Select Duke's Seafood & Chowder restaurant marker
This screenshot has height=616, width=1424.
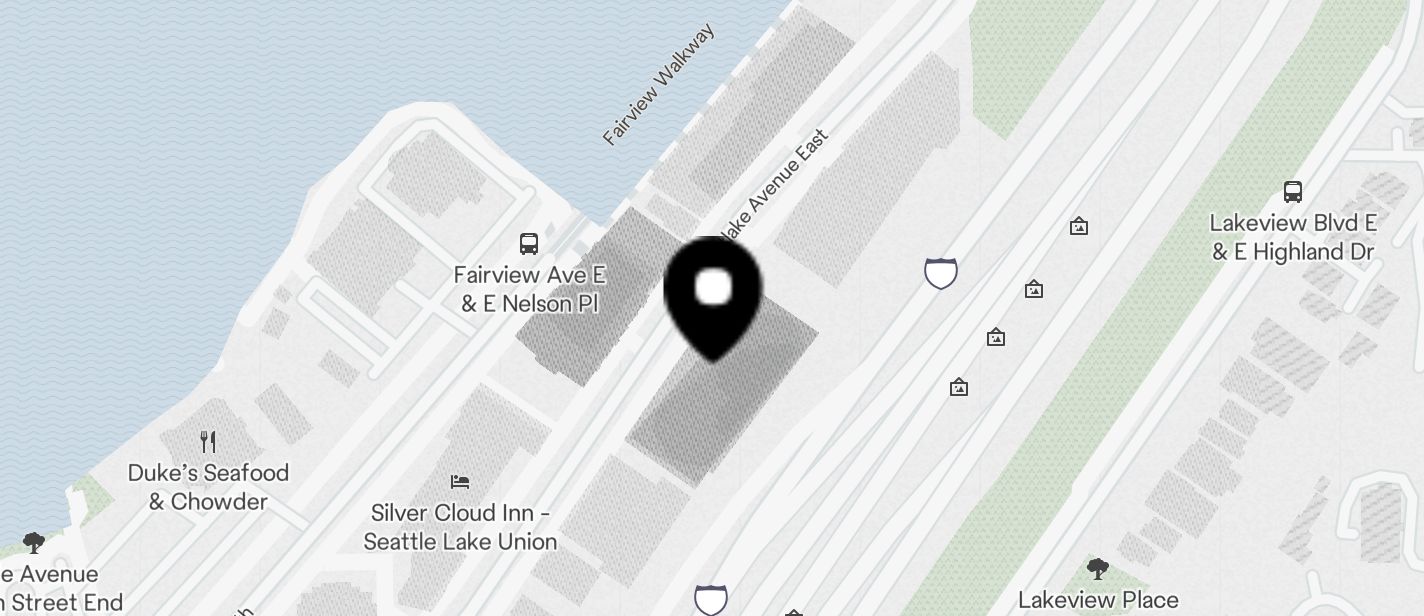(208, 441)
